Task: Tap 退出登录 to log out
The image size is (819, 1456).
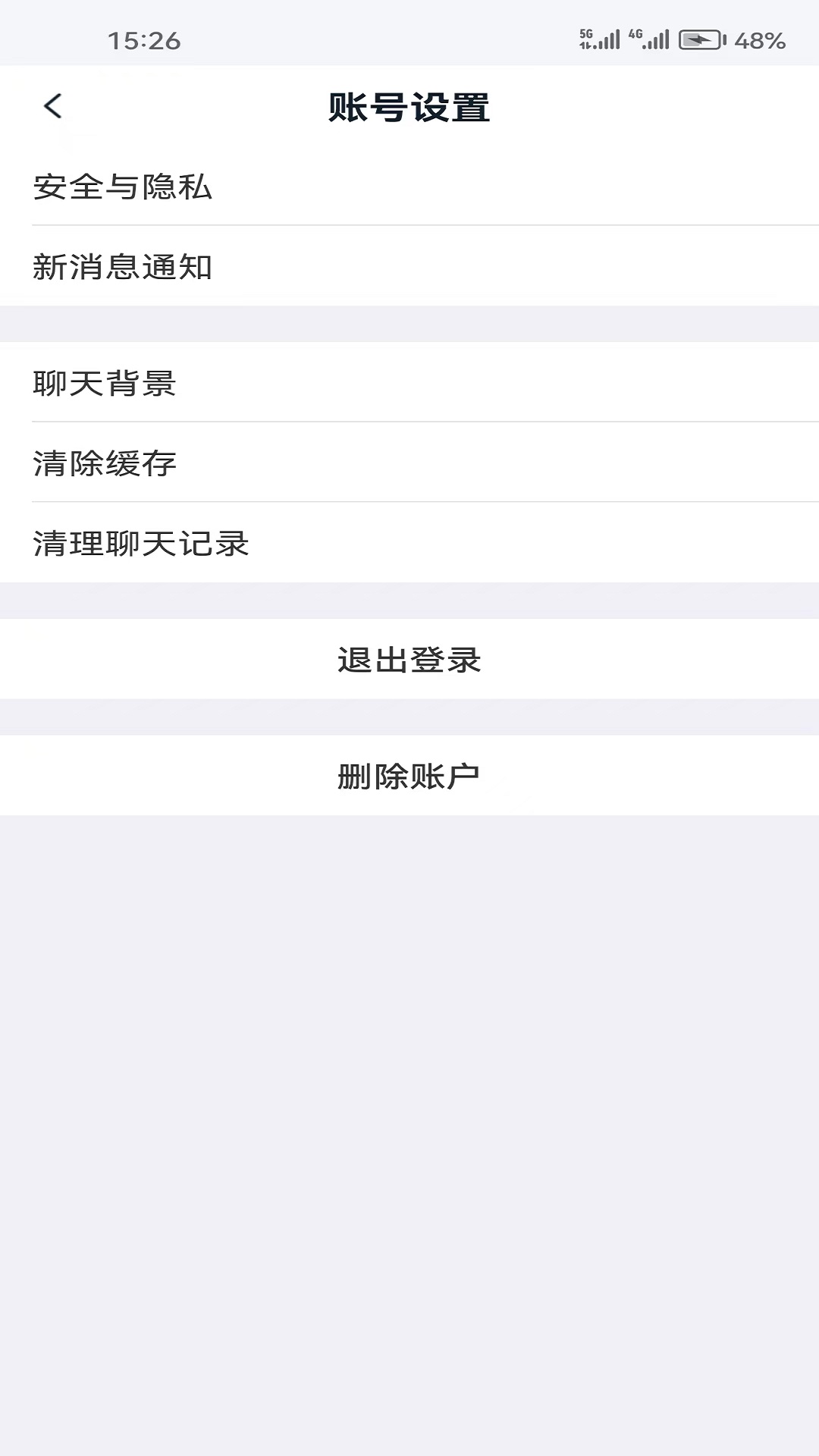Action: click(x=409, y=660)
